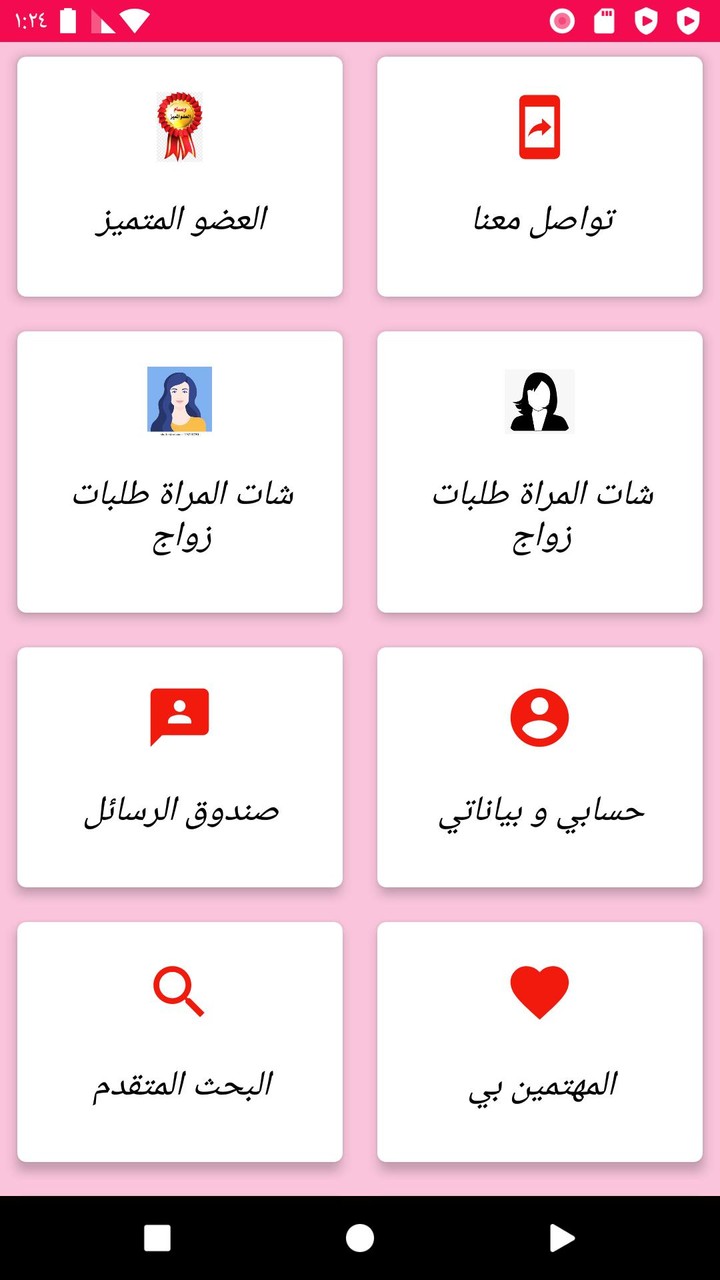
Task: Open the message box chat bubble icon
Action: coord(179,716)
